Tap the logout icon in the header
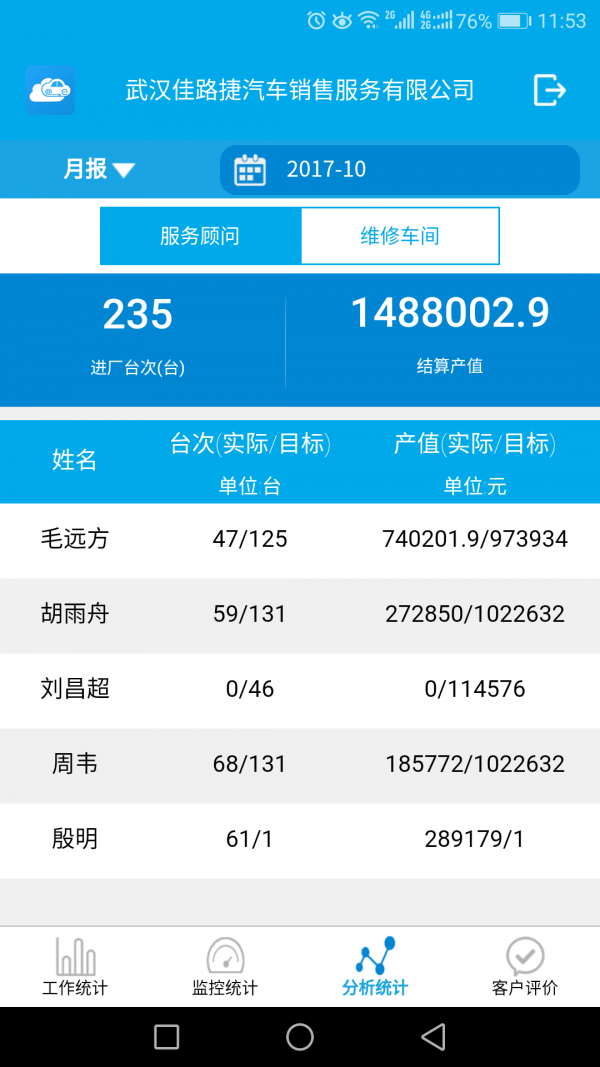This screenshot has width=600, height=1067. 550,90
